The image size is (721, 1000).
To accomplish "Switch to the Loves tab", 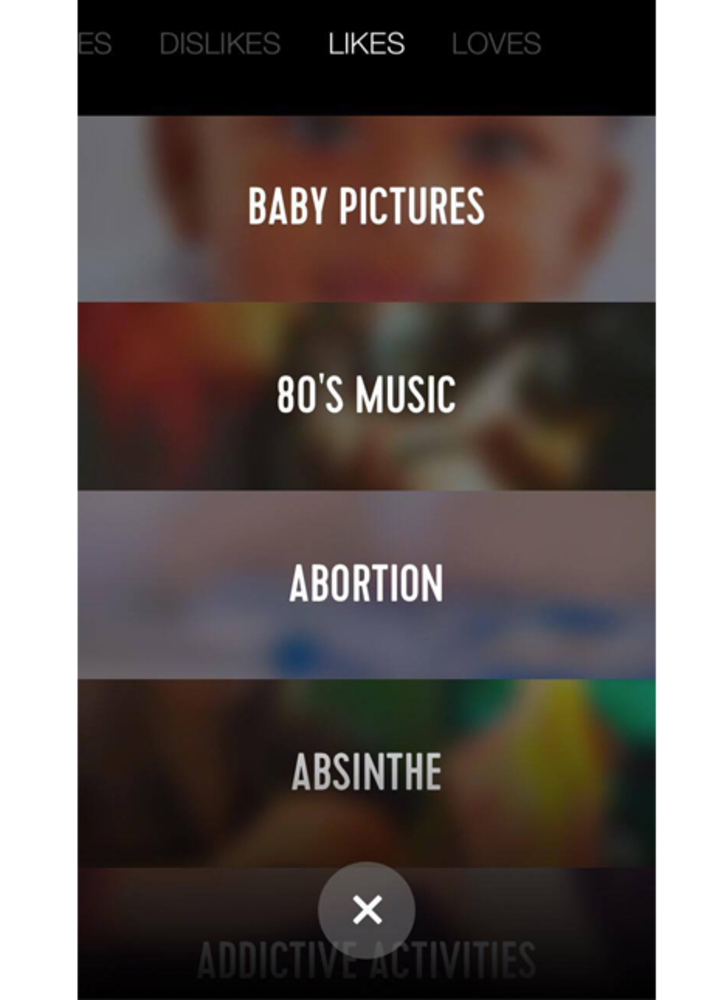I will coord(496,44).
